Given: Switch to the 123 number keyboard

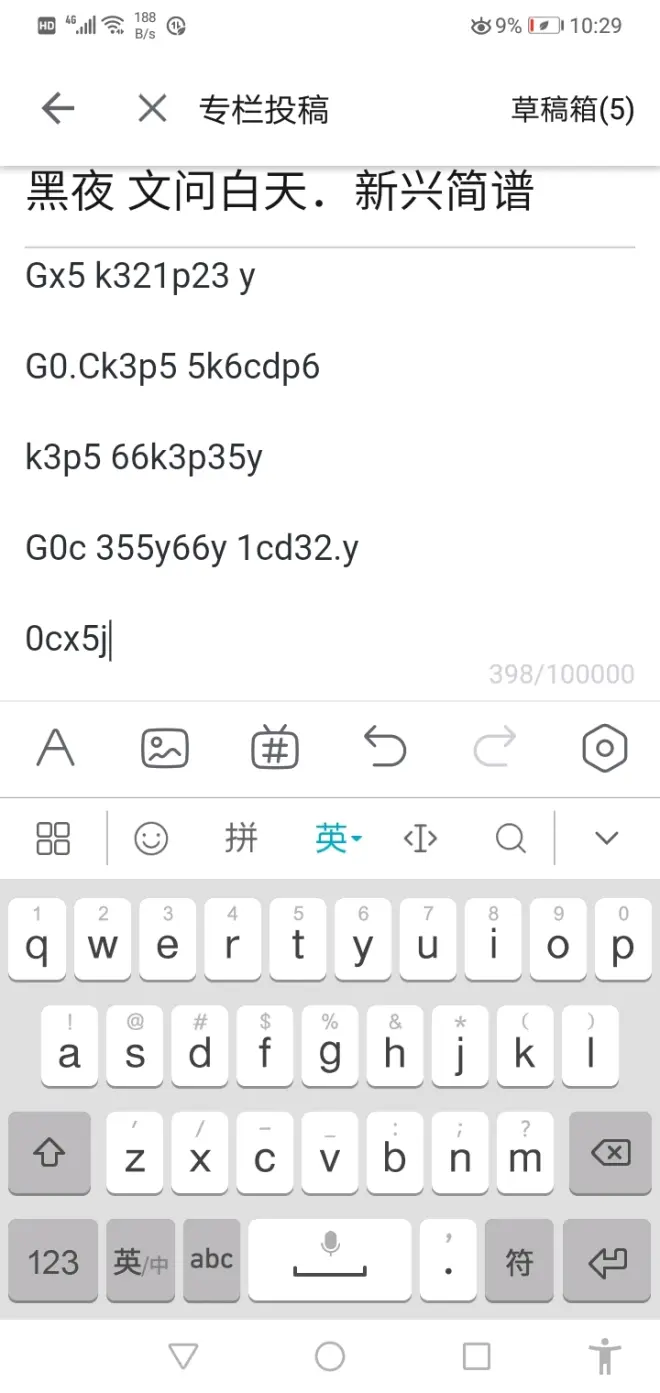Looking at the screenshot, I should (53, 1260).
